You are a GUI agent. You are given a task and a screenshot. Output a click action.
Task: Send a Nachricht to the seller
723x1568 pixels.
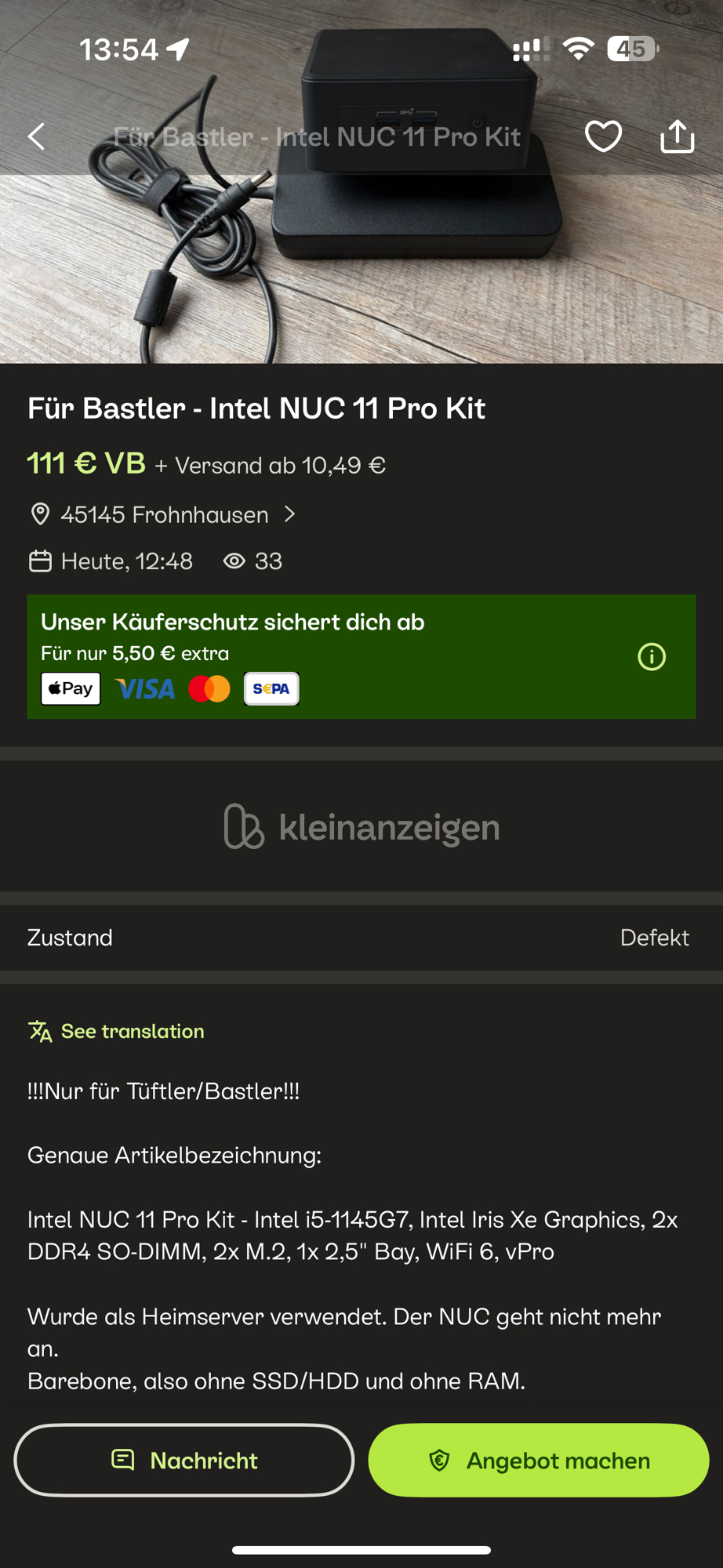coord(184,1460)
